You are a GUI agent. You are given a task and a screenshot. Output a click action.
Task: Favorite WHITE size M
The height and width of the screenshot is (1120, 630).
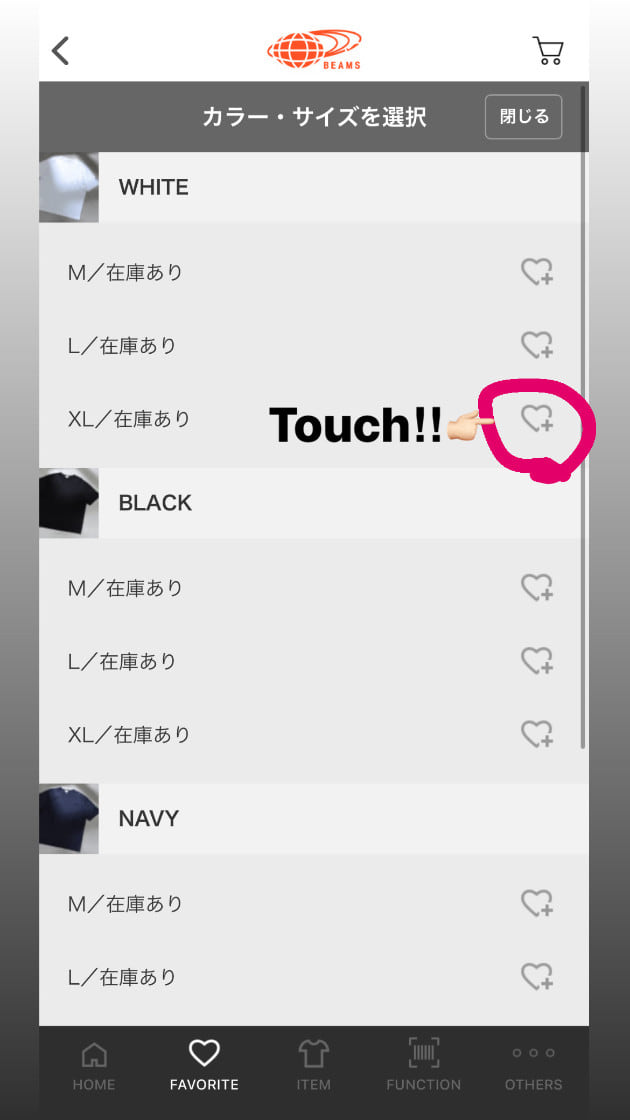tap(537, 272)
